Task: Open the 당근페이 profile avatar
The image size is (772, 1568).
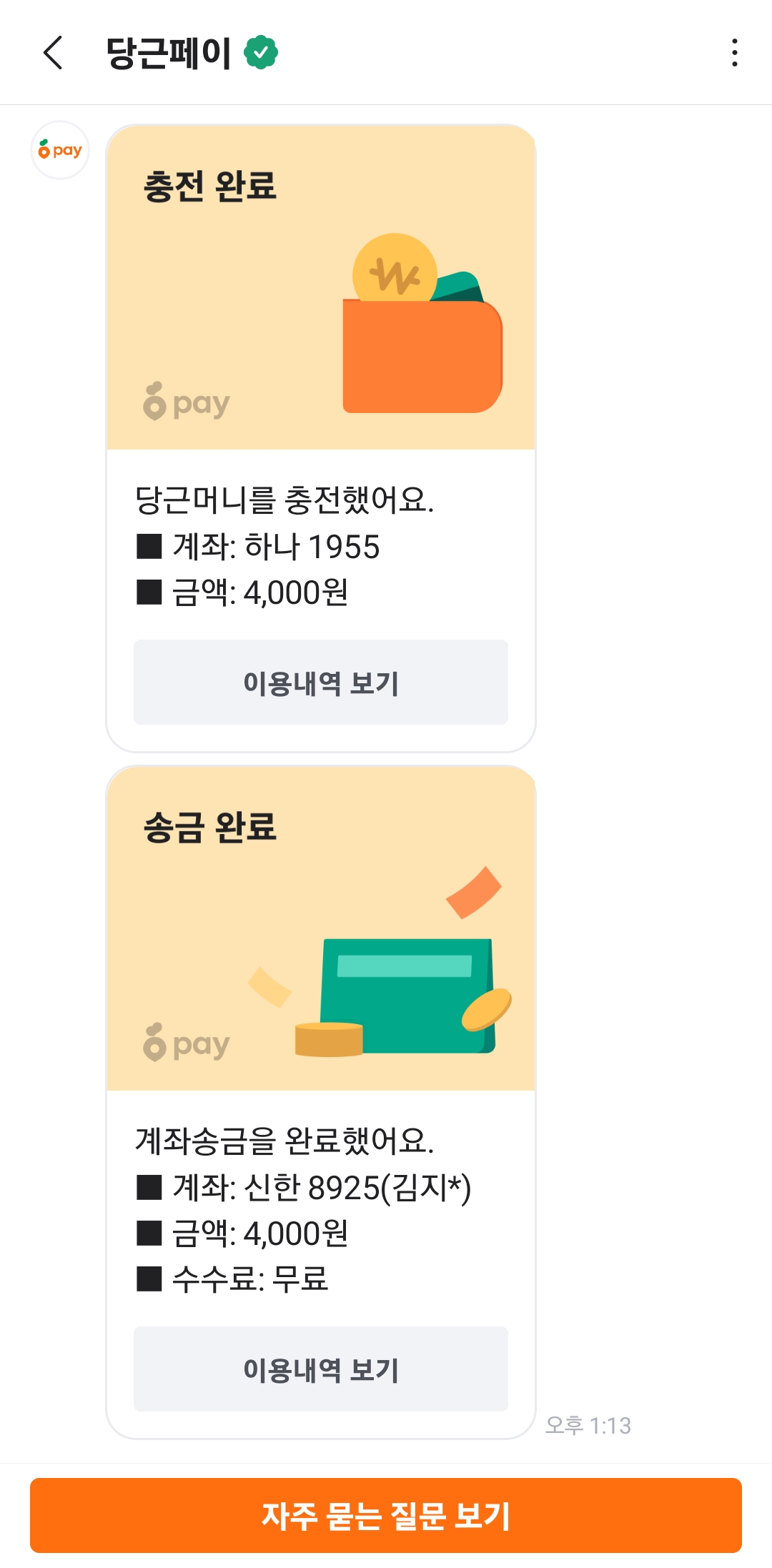Action: coord(60,150)
